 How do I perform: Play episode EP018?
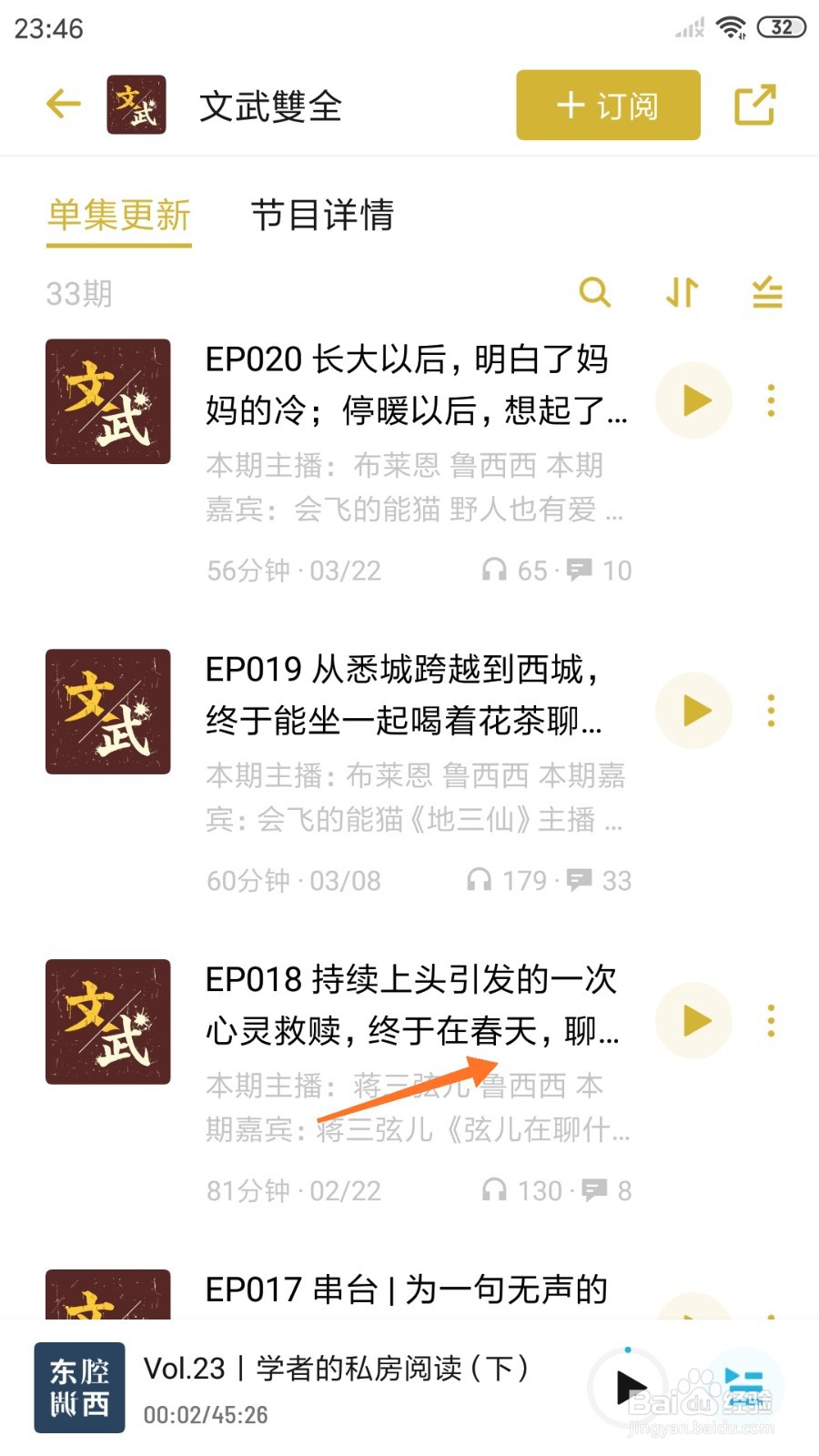(694, 1021)
